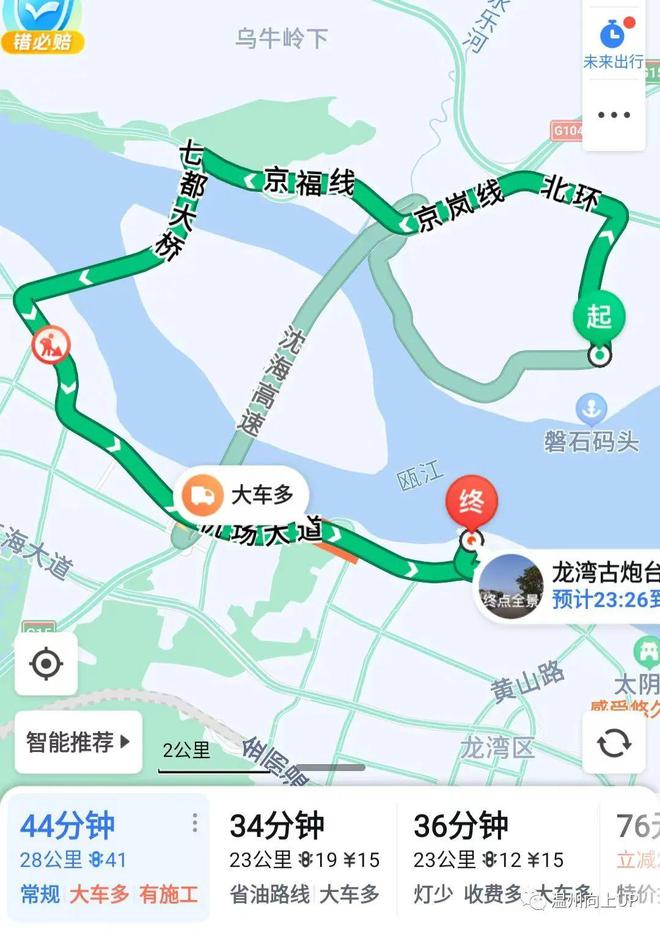Refresh the route results

tap(613, 742)
